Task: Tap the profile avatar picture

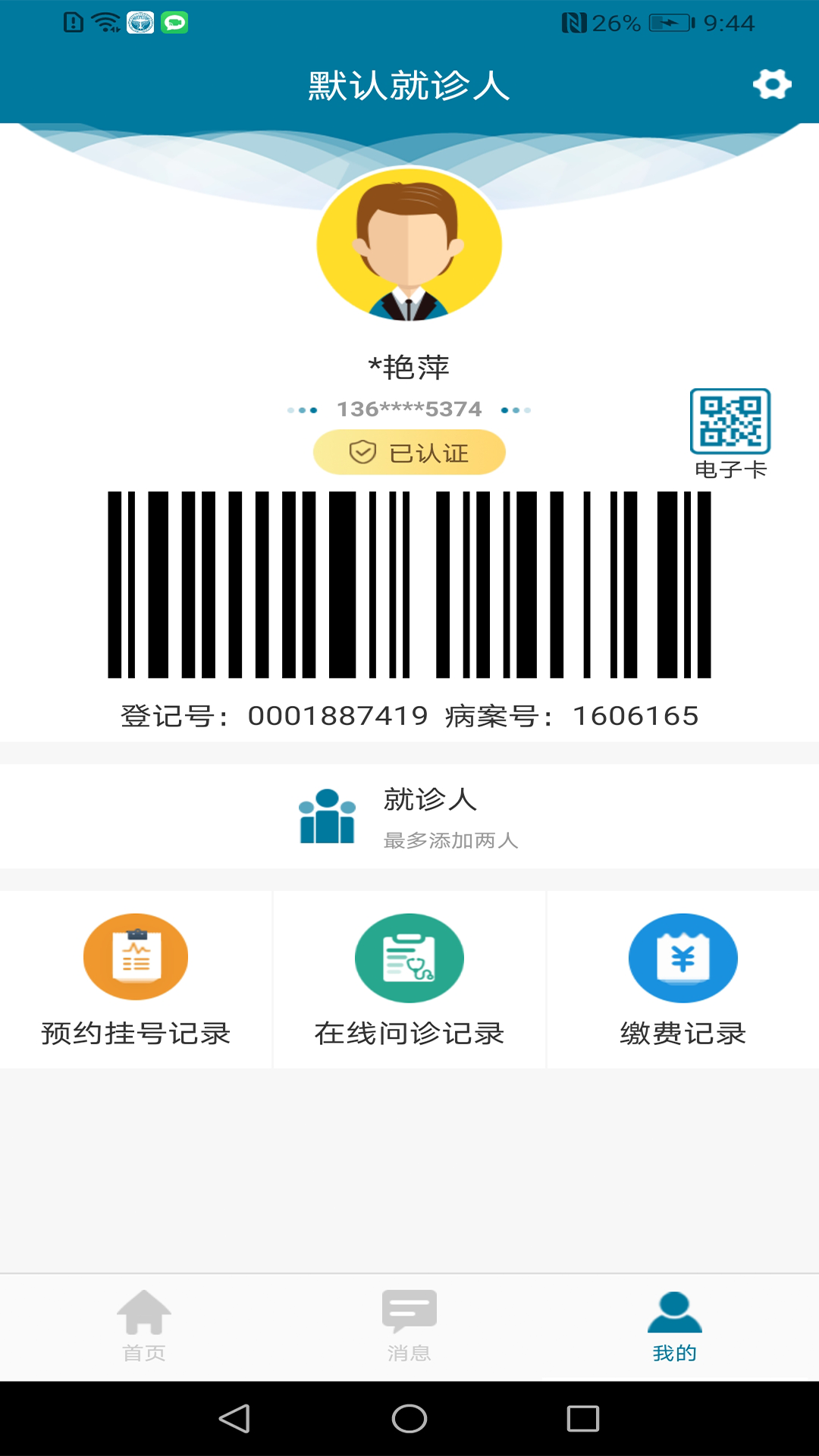Action: [409, 244]
